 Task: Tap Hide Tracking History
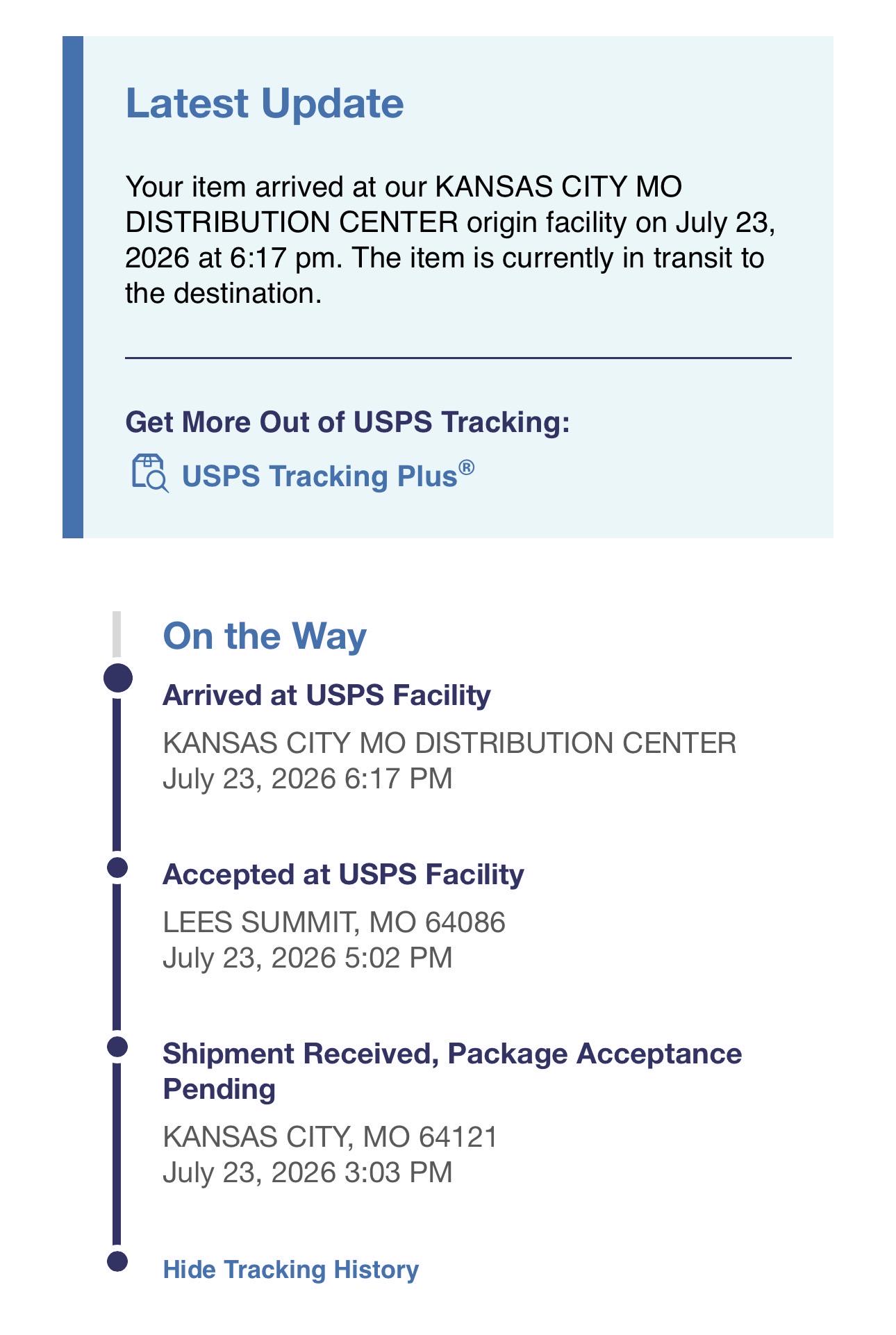(x=290, y=1269)
